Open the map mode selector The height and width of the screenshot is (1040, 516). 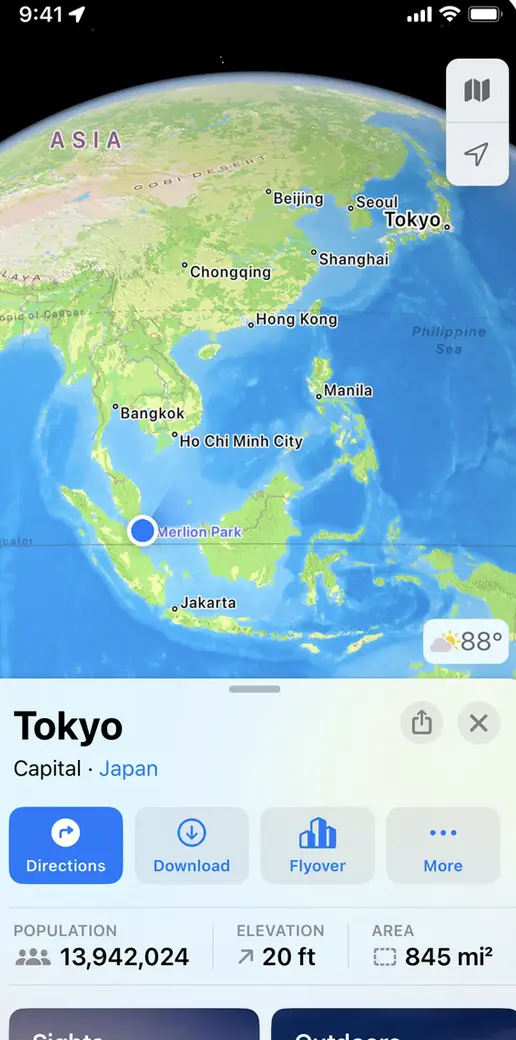(x=477, y=90)
